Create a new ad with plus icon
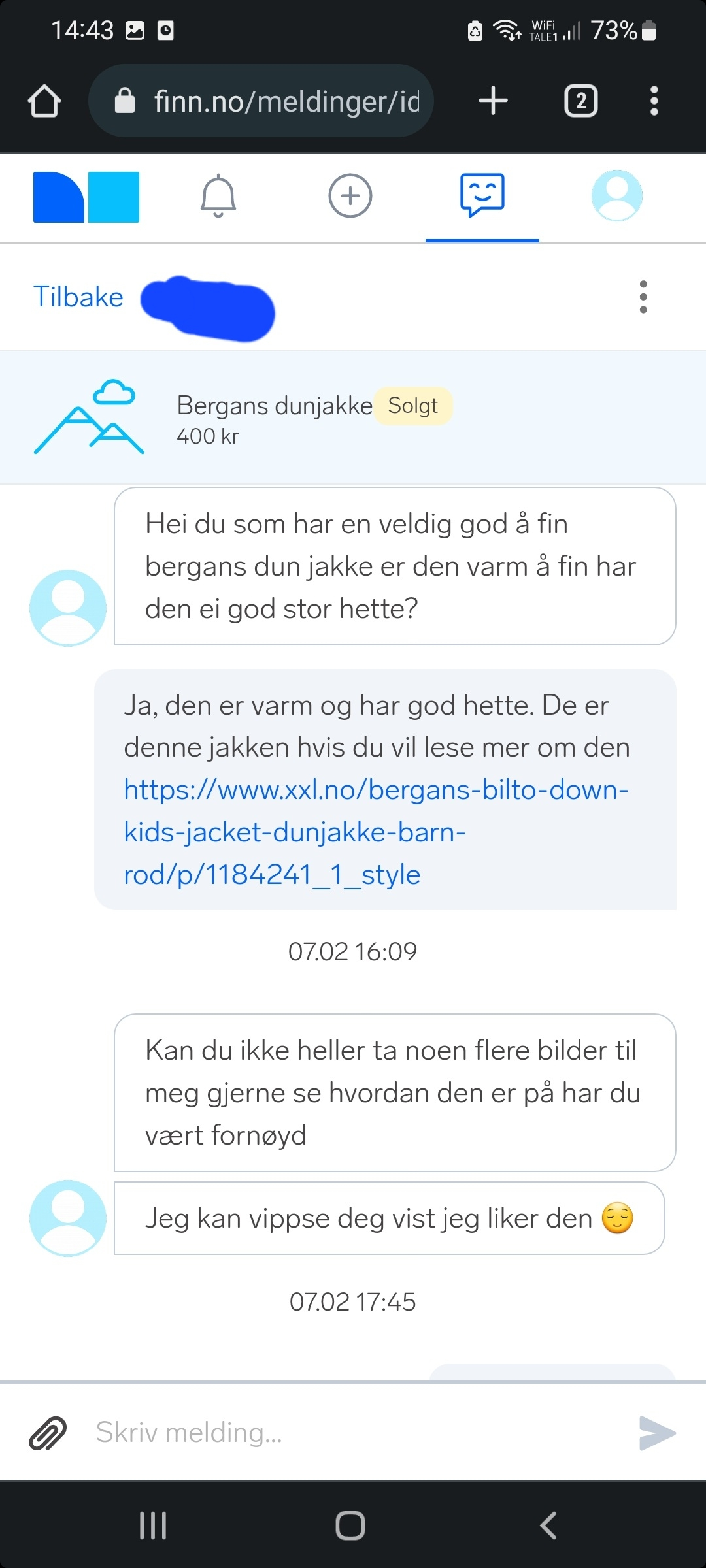 click(350, 196)
